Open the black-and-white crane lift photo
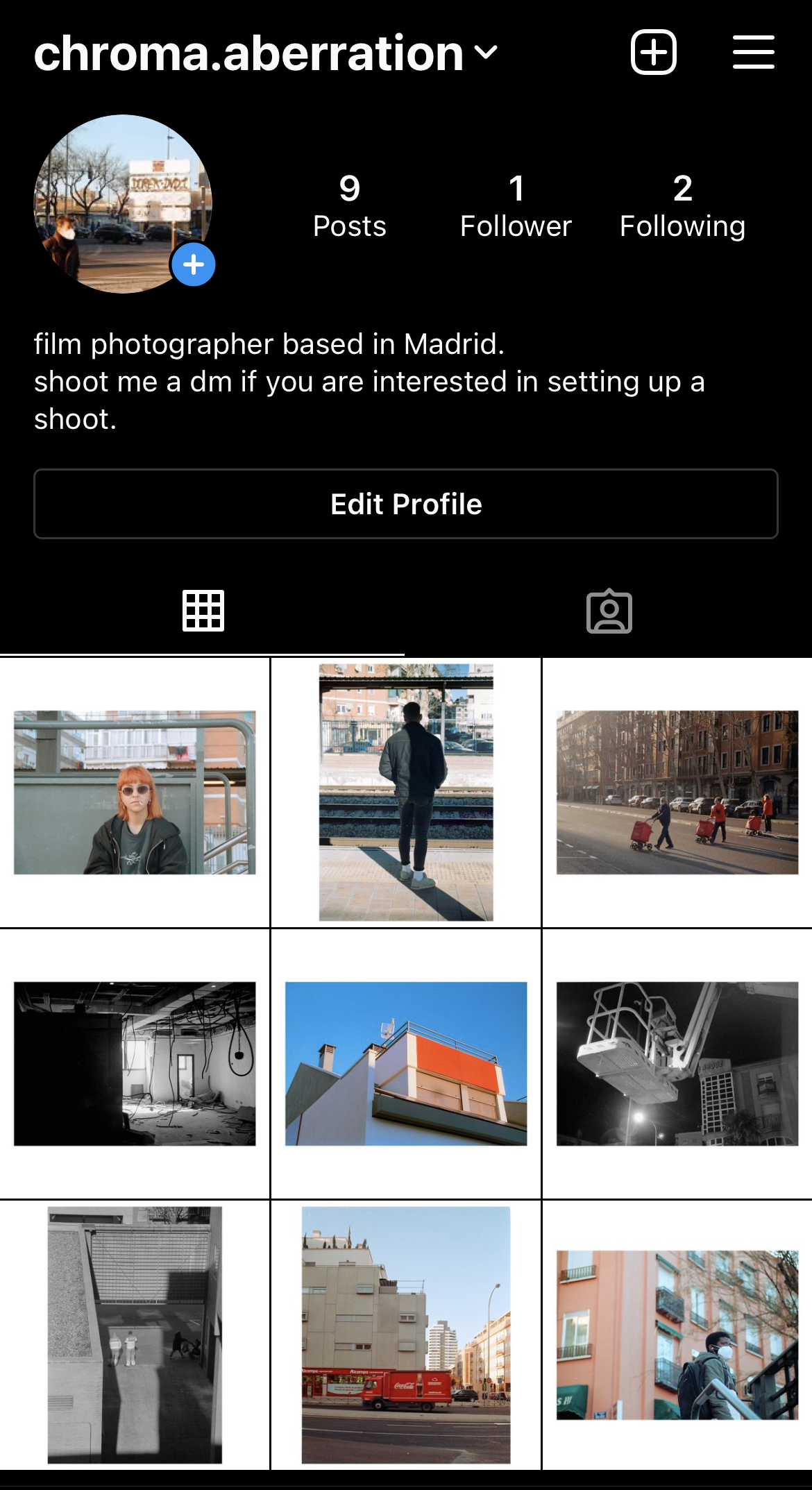812x1490 pixels. [677, 1063]
